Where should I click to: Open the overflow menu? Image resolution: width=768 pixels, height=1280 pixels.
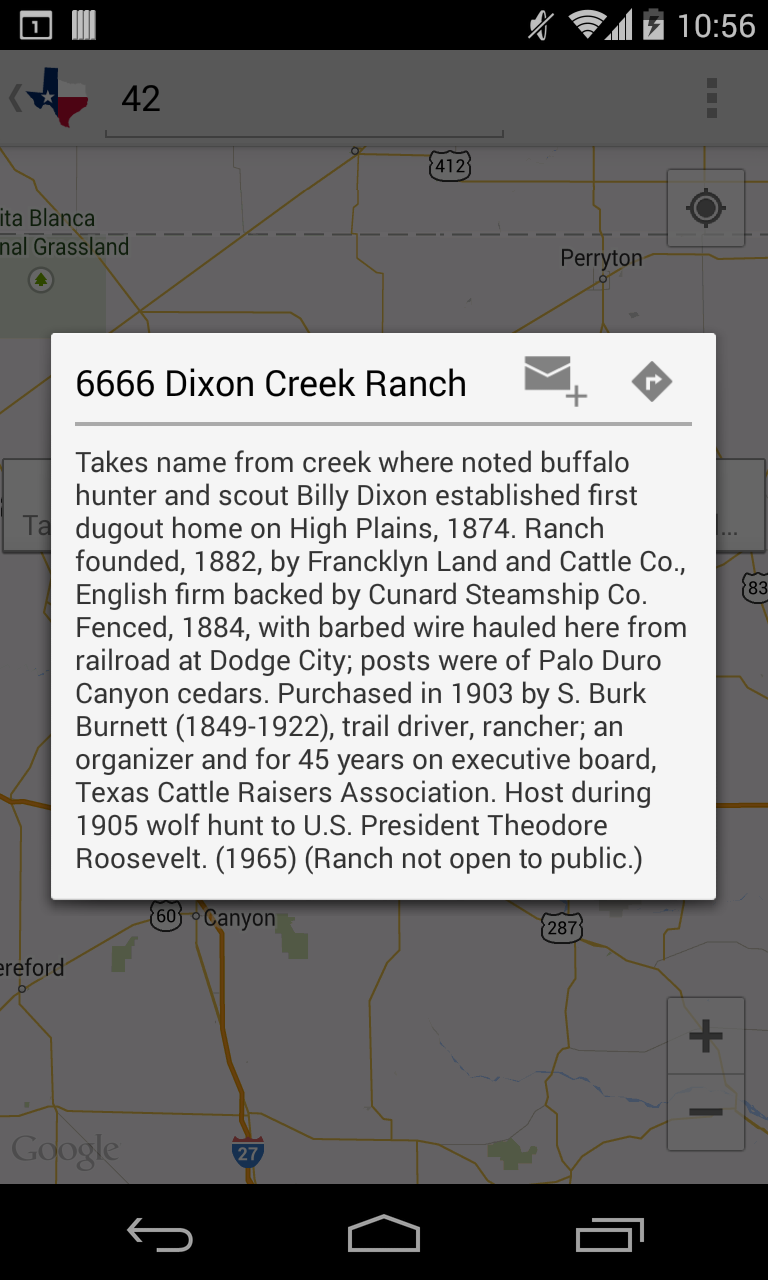[712, 98]
